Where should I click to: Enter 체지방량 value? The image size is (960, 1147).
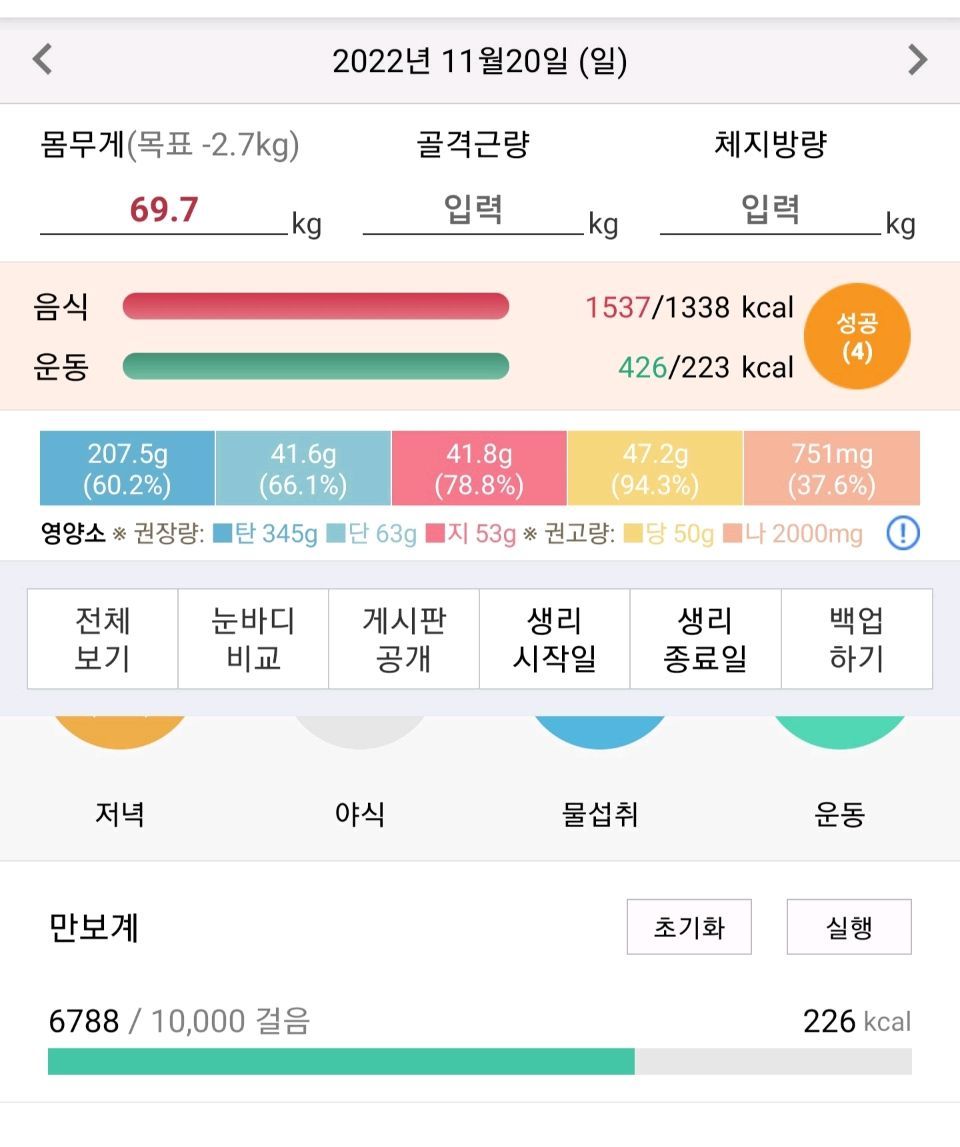pyautogui.click(x=770, y=211)
